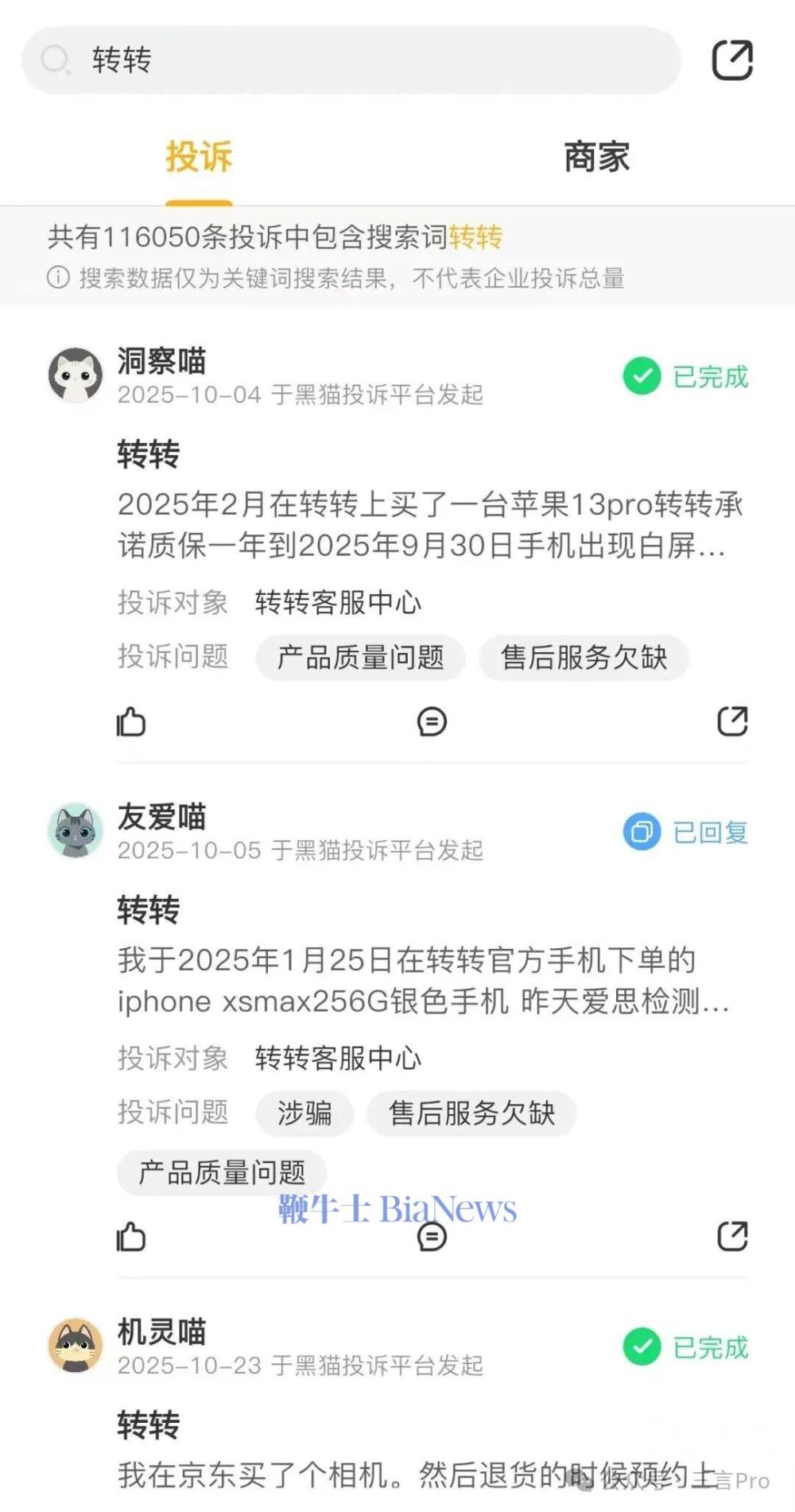This screenshot has width=795, height=1512.
Task: Open 洞察喵's complaint about 苹果13pro
Action: 429,525
